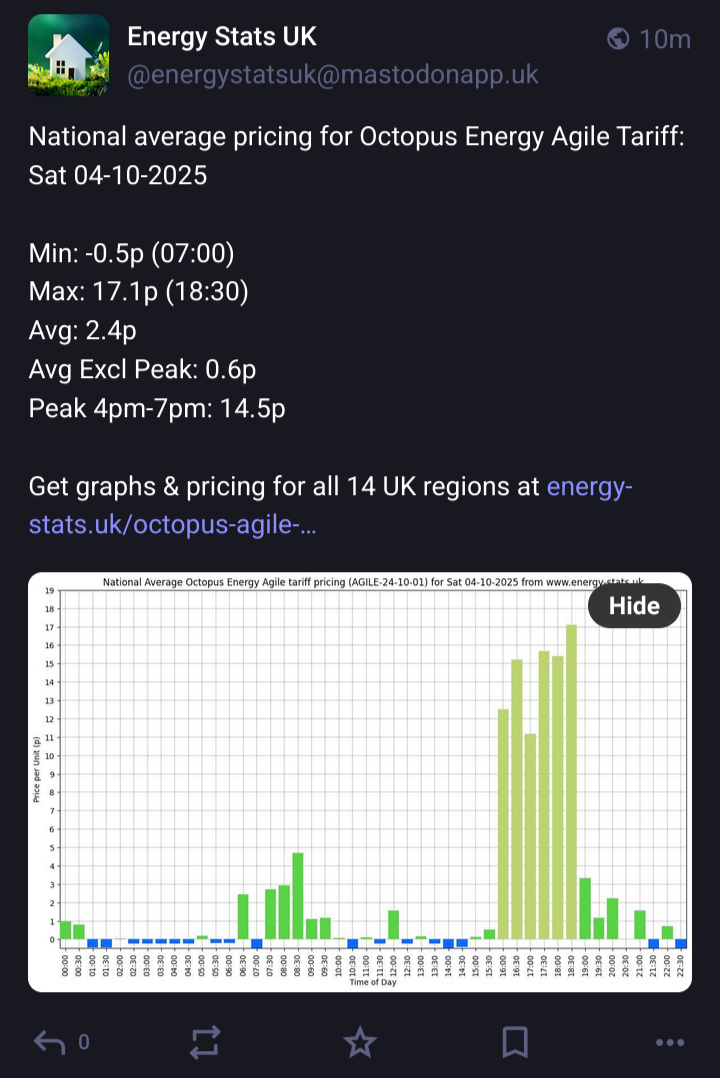Open the Energy Stats UK account name

[222, 38]
